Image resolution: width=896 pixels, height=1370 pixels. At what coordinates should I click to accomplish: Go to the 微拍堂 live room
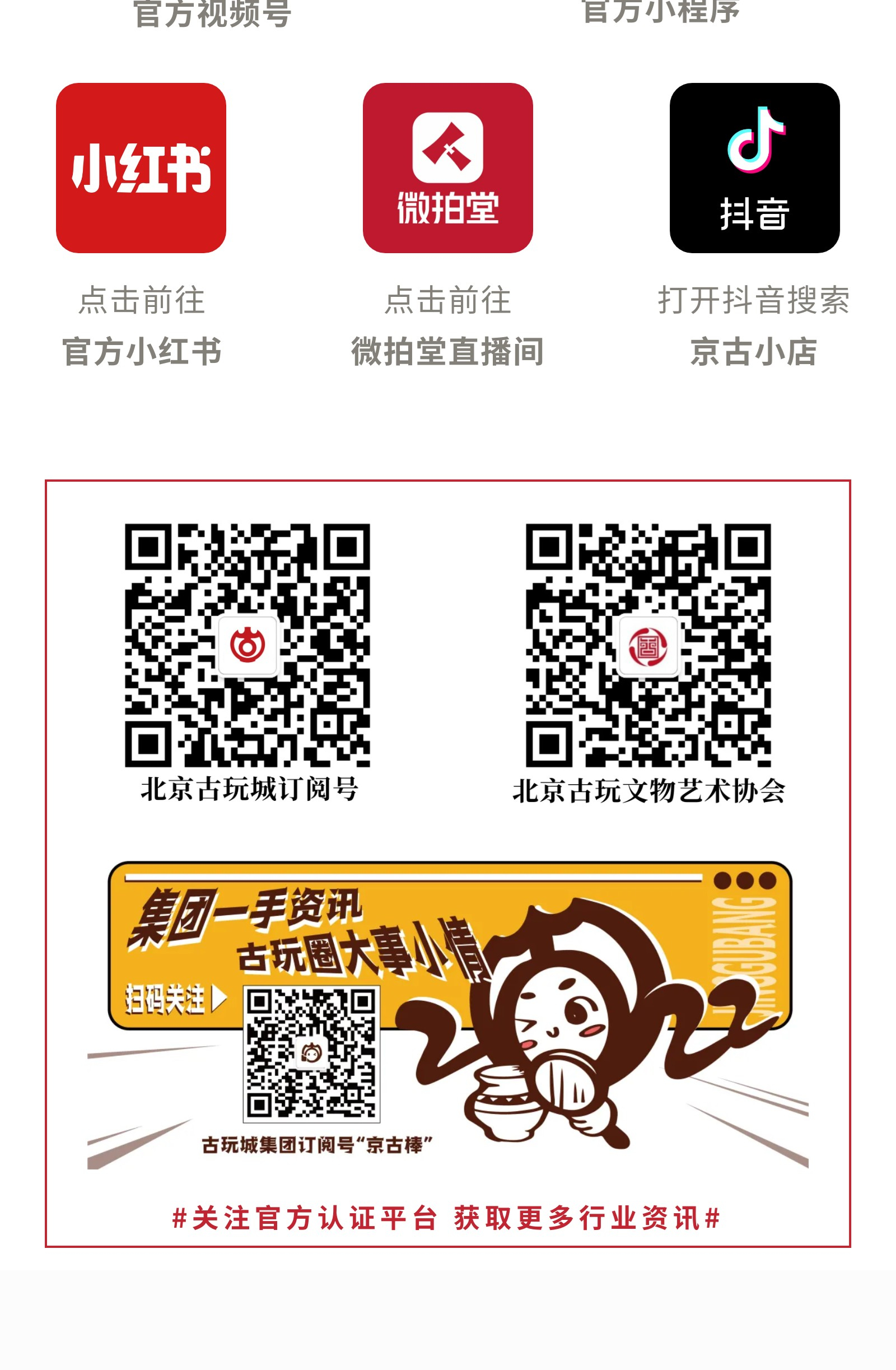447,168
